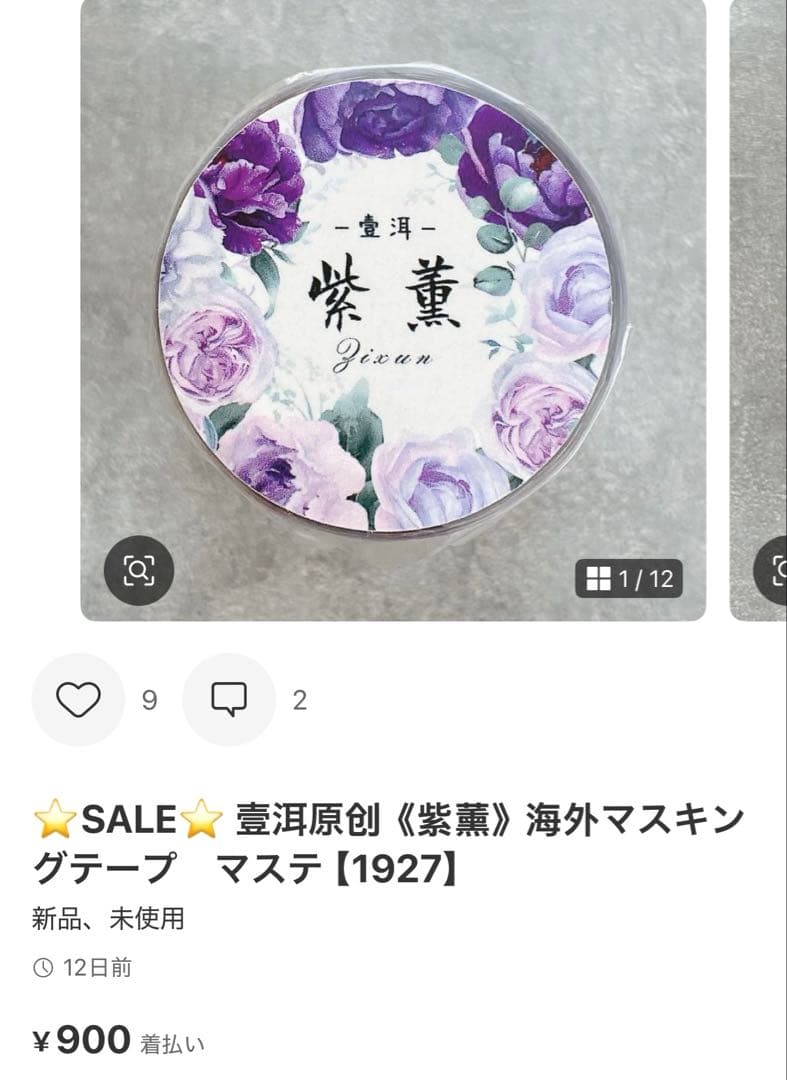787x1080 pixels.
Task: Open the 紫薫 masking tape product photo
Action: [x=393, y=300]
